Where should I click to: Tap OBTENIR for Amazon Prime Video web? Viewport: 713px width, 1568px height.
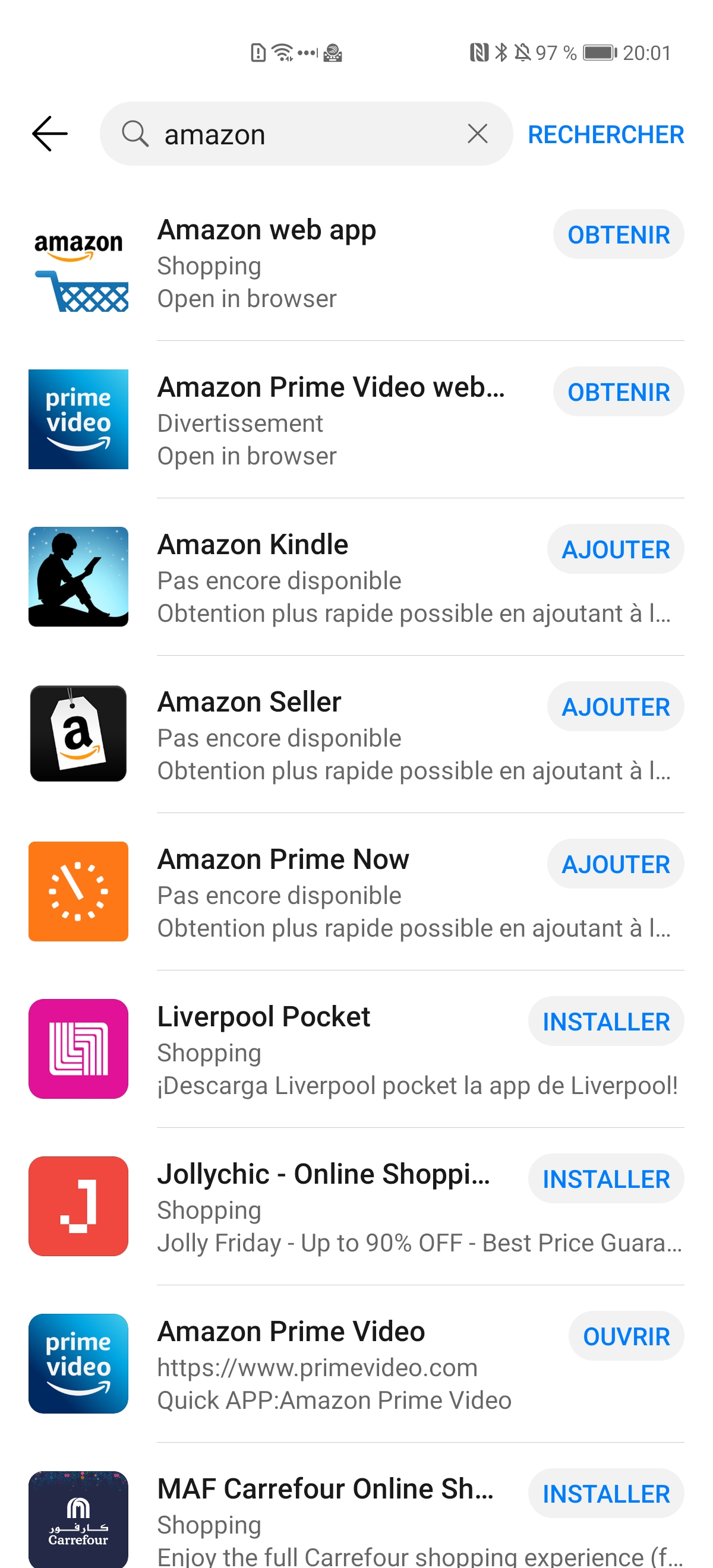[x=618, y=392]
